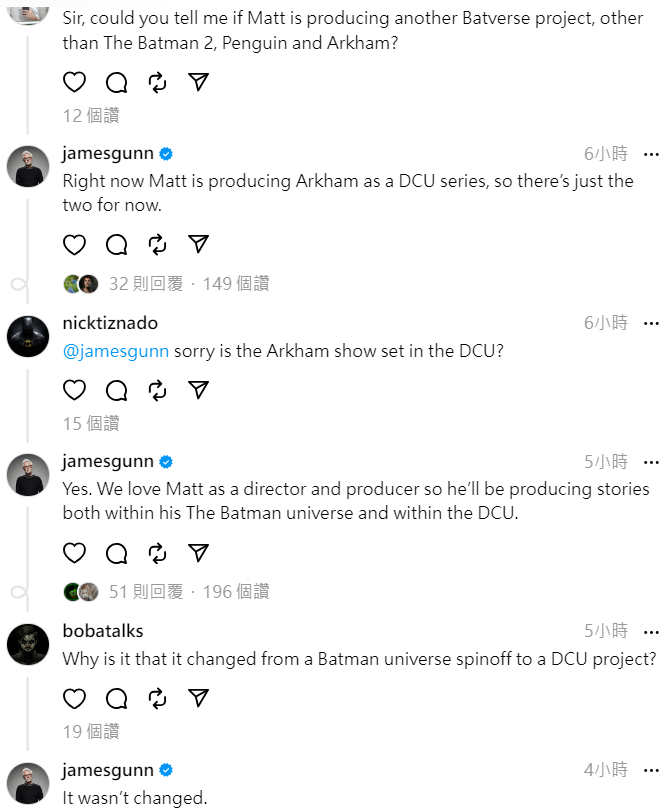Open overflow menu on bobatalks' post
Screen dimensions: 669x809
(651, 631)
